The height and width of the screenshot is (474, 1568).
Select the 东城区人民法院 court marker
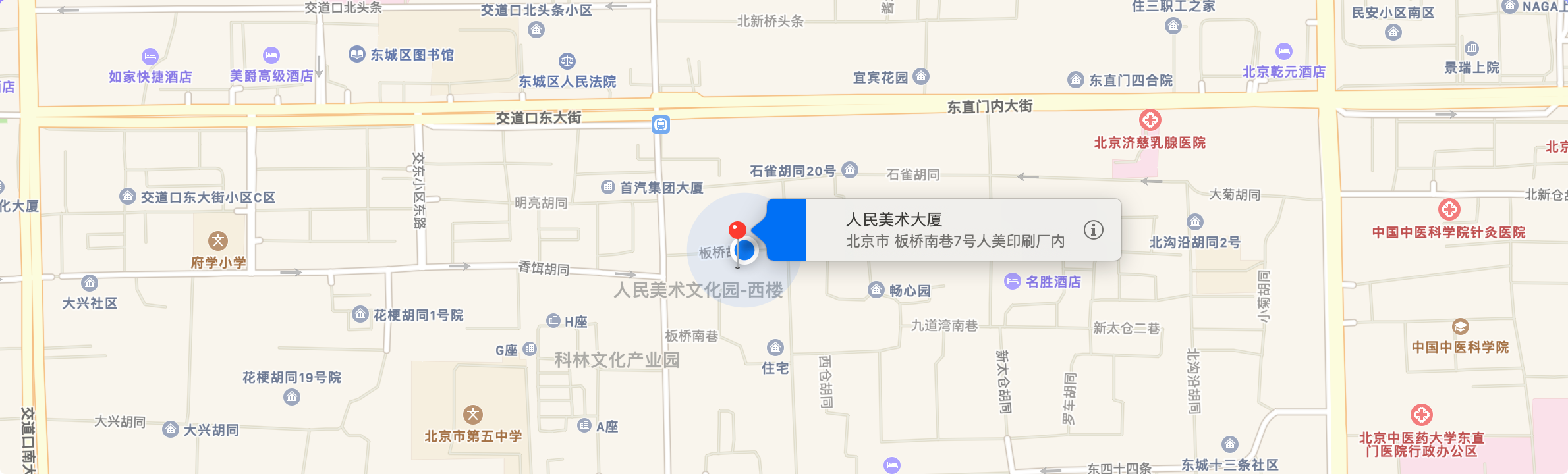coord(567,61)
